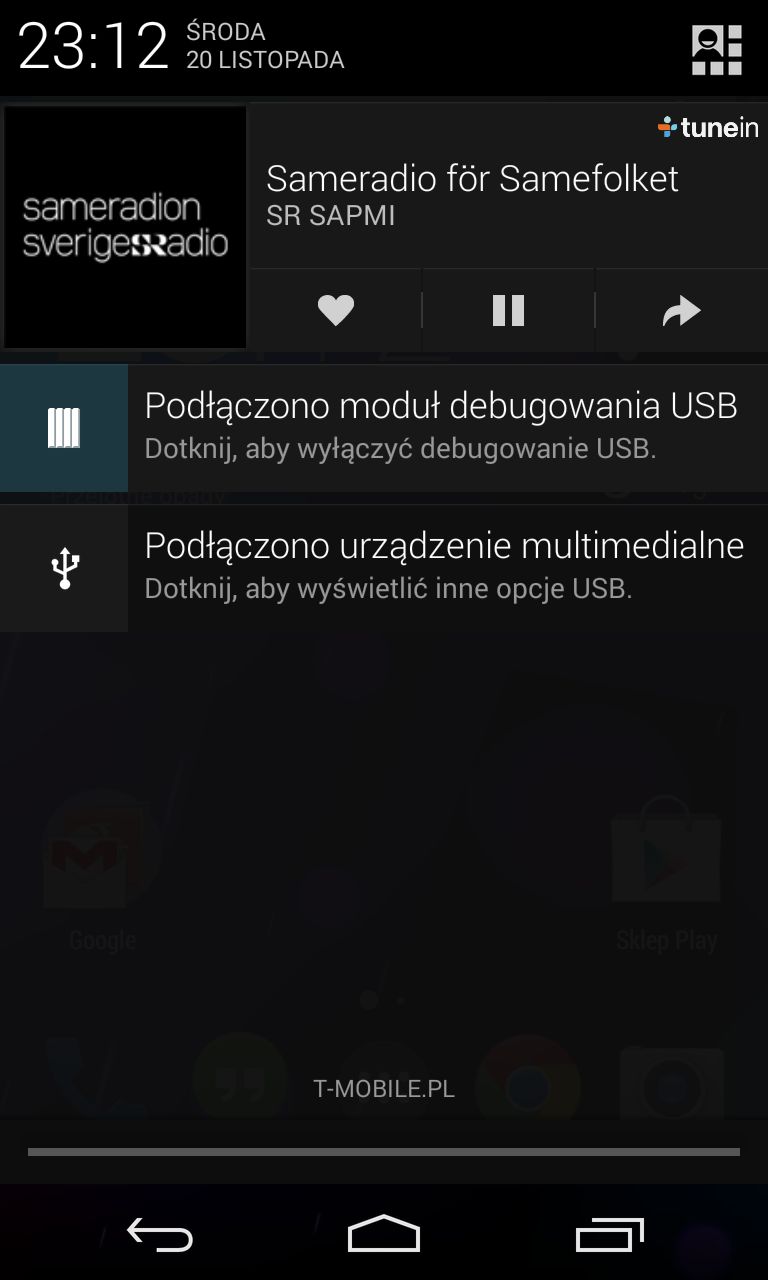Open the multimedia device USB options notification
The width and height of the screenshot is (768, 1280).
[x=440, y=567]
